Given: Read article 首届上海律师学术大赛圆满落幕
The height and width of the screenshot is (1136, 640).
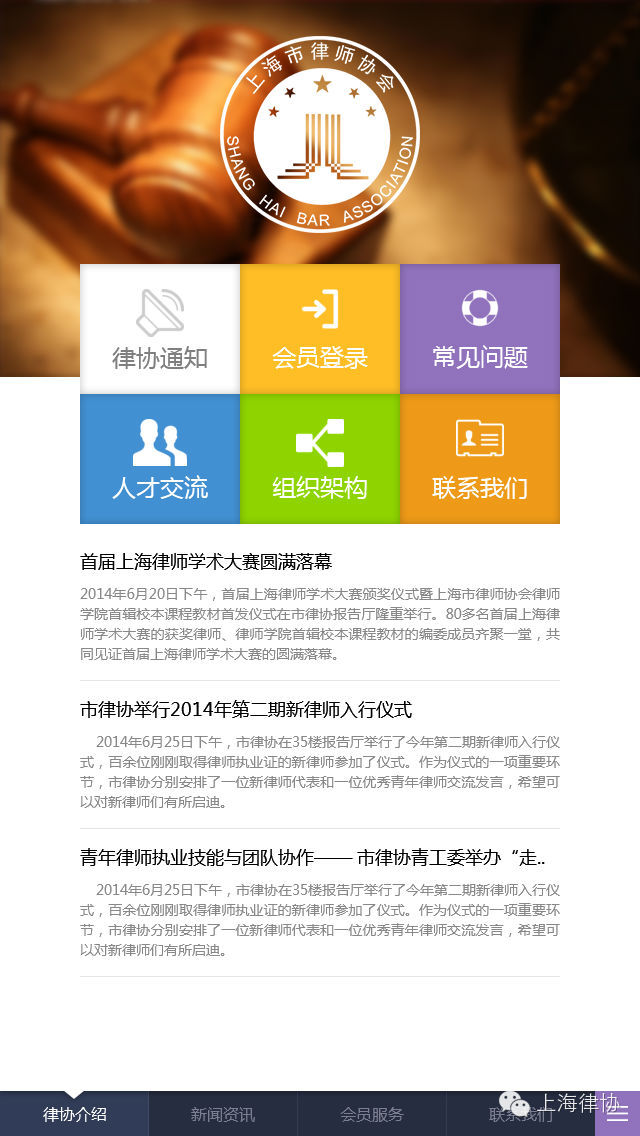Looking at the screenshot, I should (x=206, y=561).
